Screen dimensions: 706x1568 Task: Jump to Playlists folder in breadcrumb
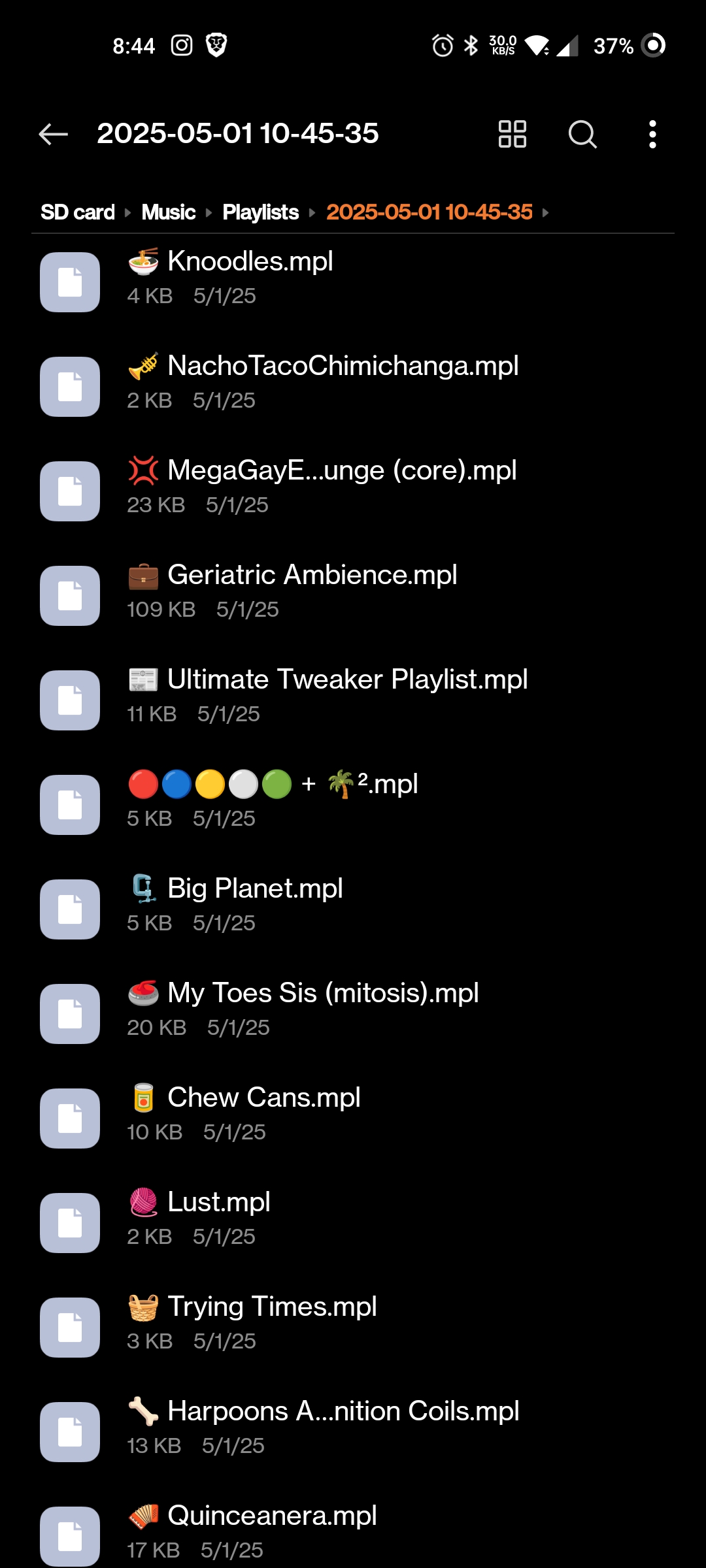click(260, 212)
